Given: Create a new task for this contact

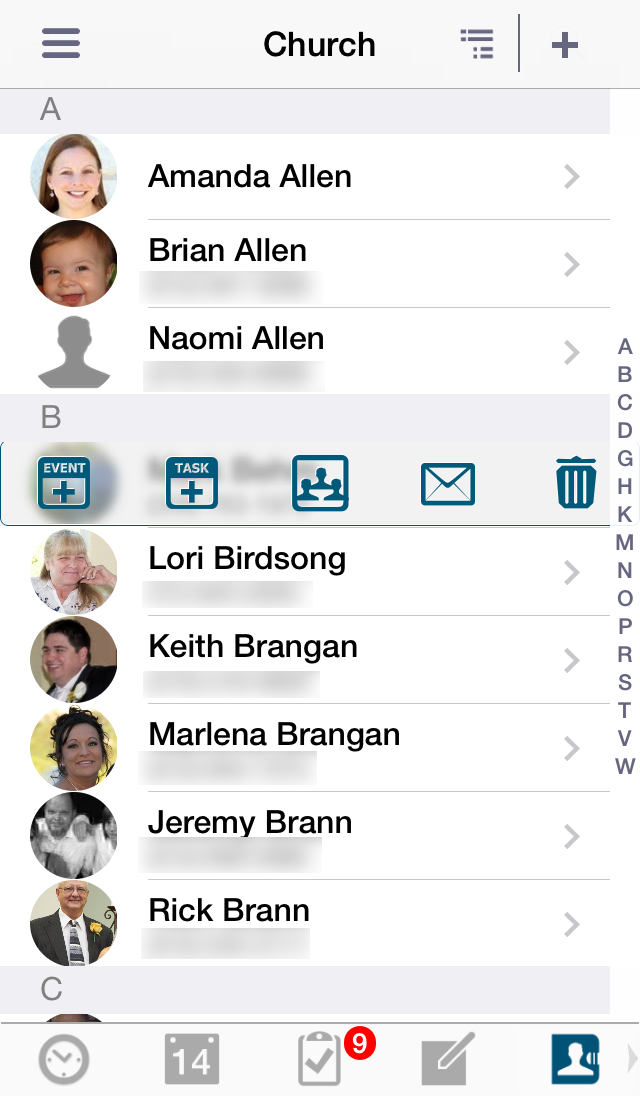Looking at the screenshot, I should click(x=191, y=483).
